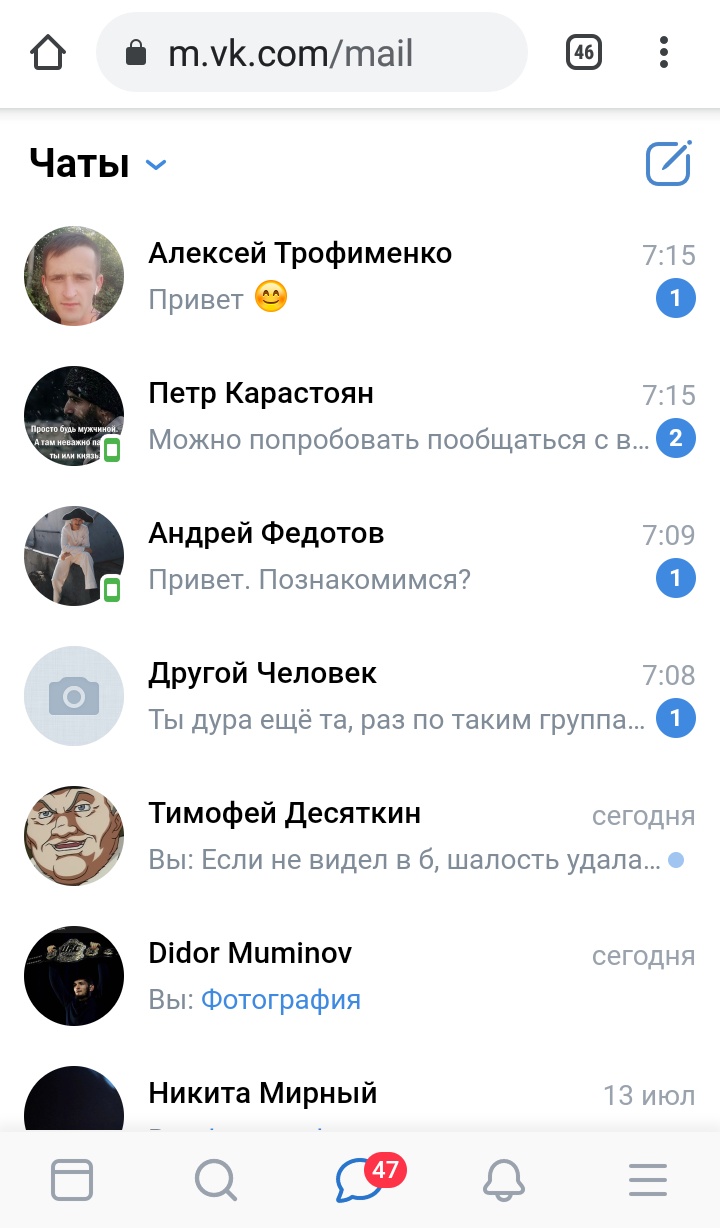Screen dimensions: 720x1228
Task: Open the hamburger menu tab
Action: pyautogui.click(x=648, y=1181)
